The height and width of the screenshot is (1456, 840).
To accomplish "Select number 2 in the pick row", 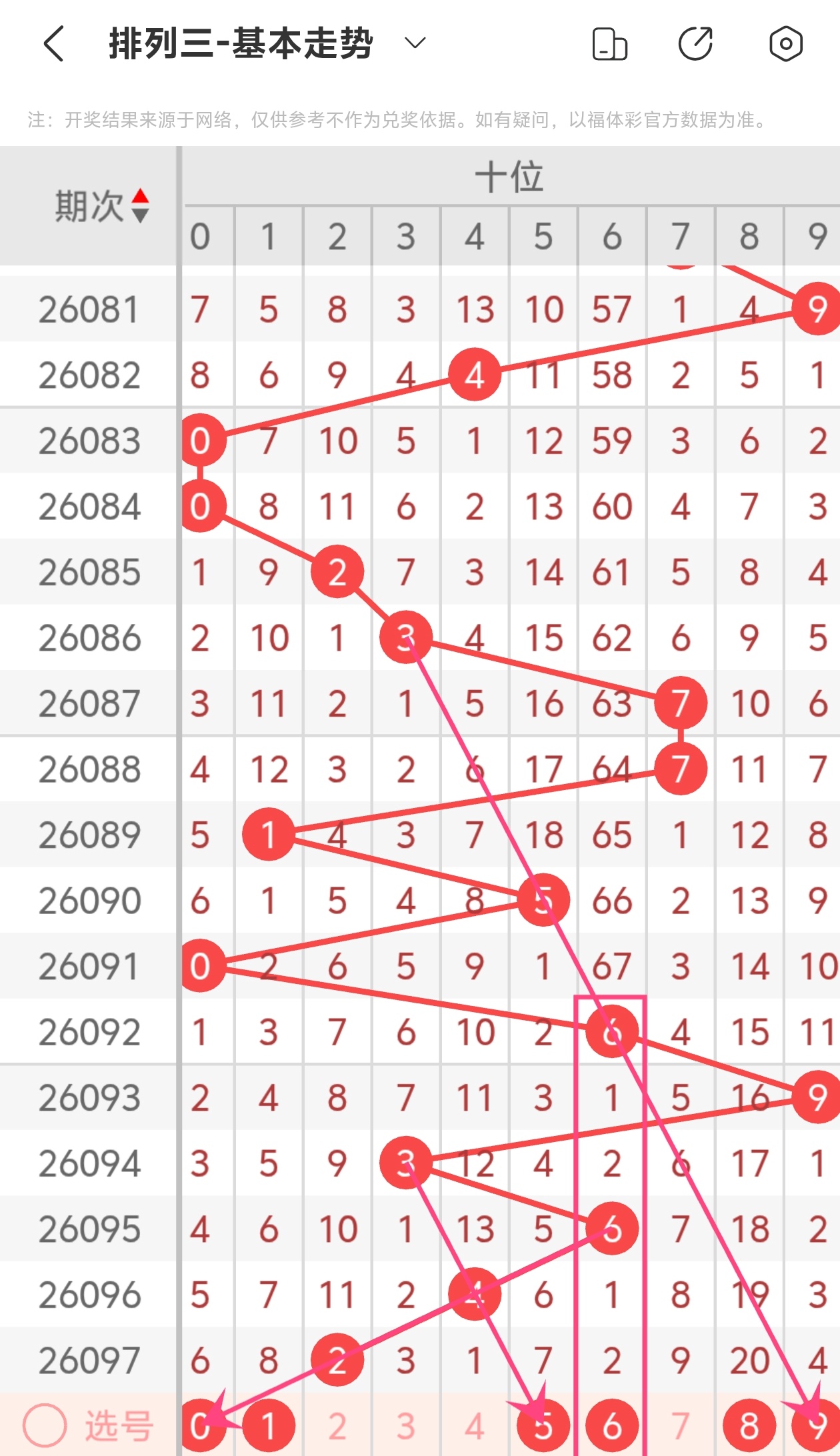I will point(337,1425).
